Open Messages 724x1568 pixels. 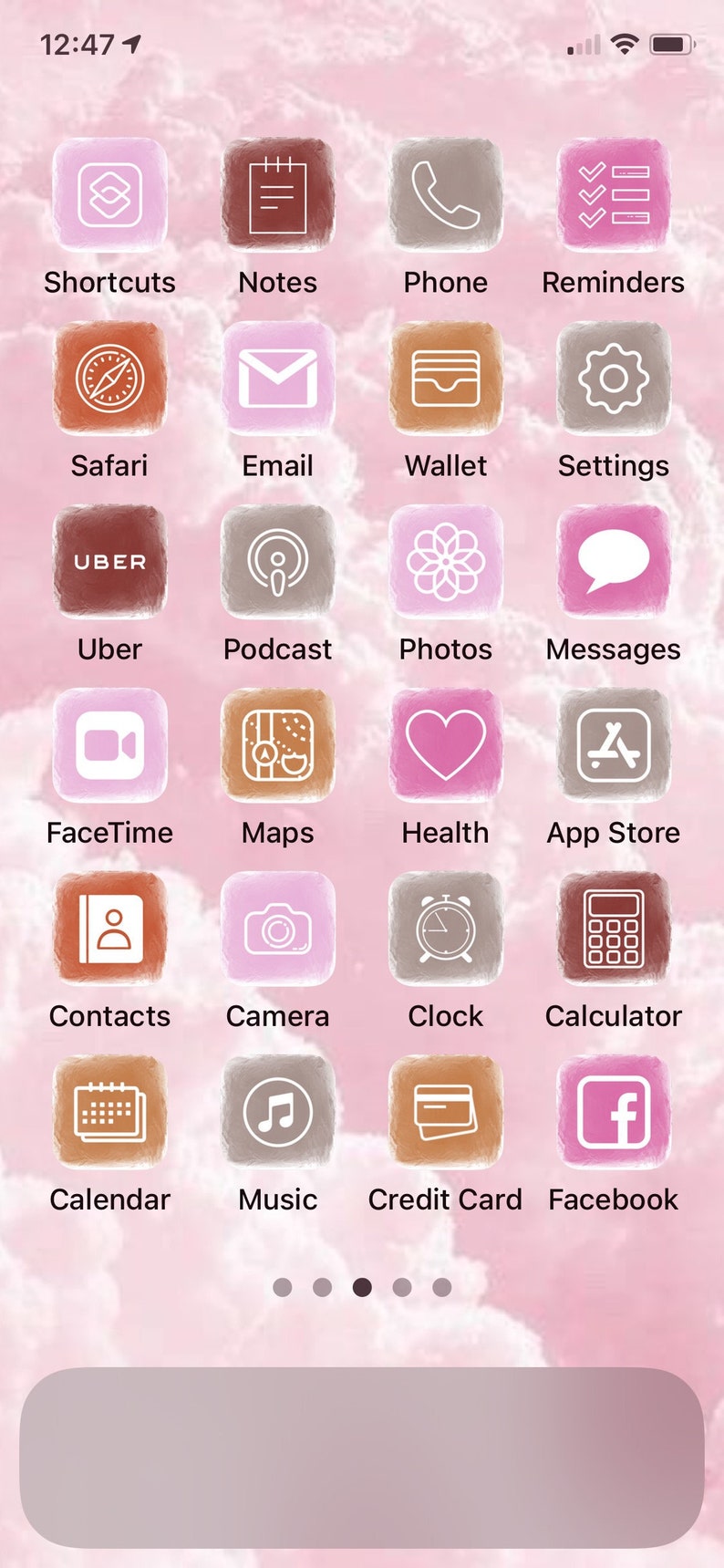point(614,561)
